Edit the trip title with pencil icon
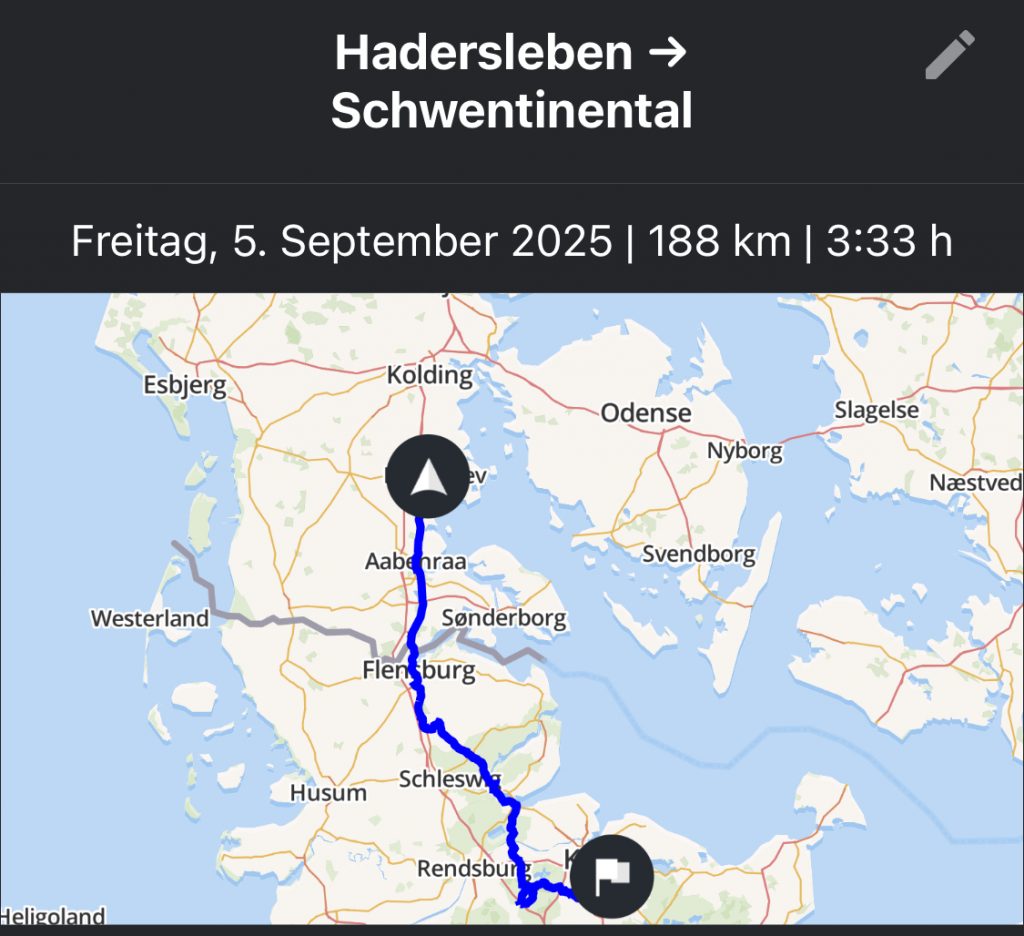Image resolution: width=1024 pixels, height=936 pixels. [x=948, y=55]
